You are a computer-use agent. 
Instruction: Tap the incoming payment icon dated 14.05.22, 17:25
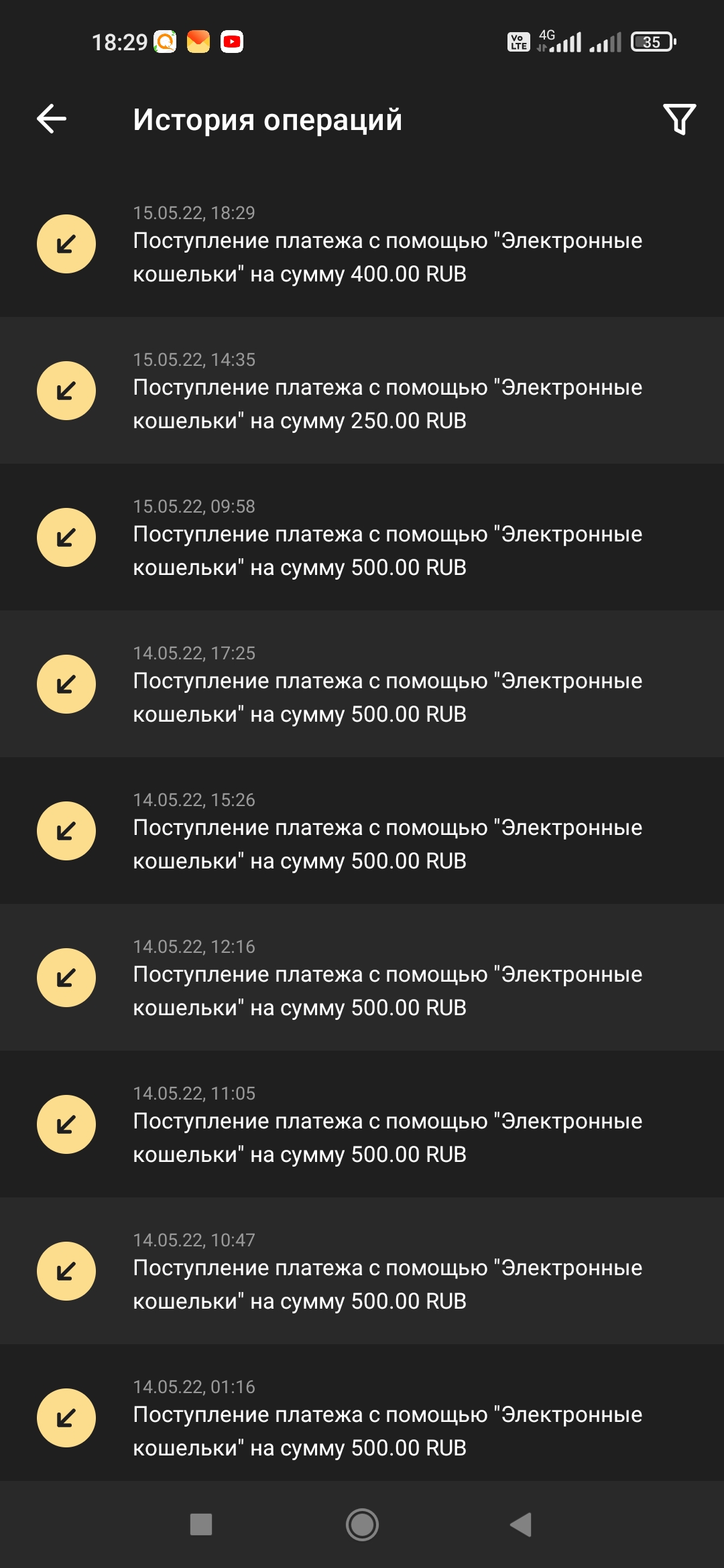[65, 685]
